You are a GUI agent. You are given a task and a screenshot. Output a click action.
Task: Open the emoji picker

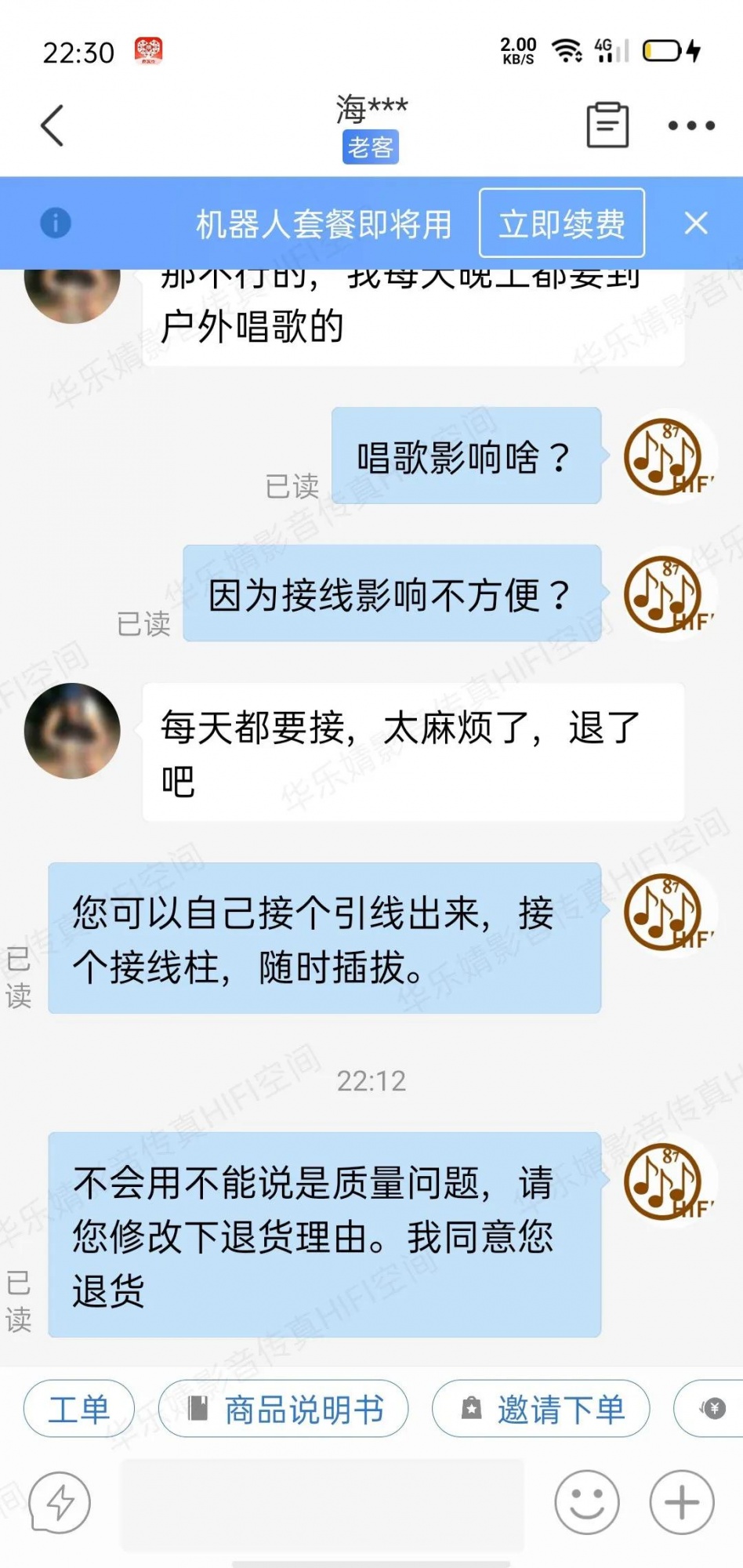coord(586,1503)
